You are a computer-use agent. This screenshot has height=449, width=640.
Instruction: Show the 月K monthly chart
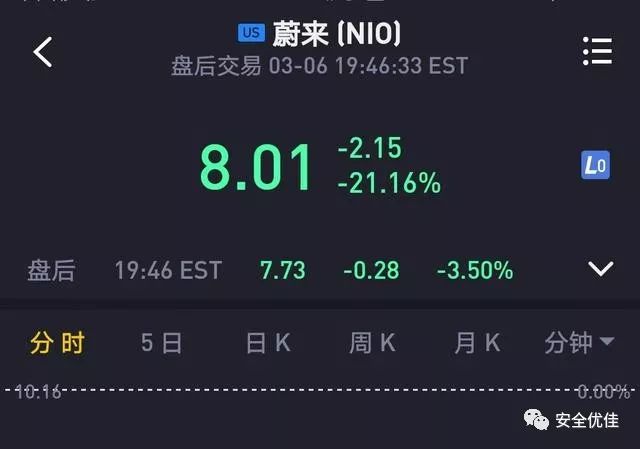tap(477, 343)
